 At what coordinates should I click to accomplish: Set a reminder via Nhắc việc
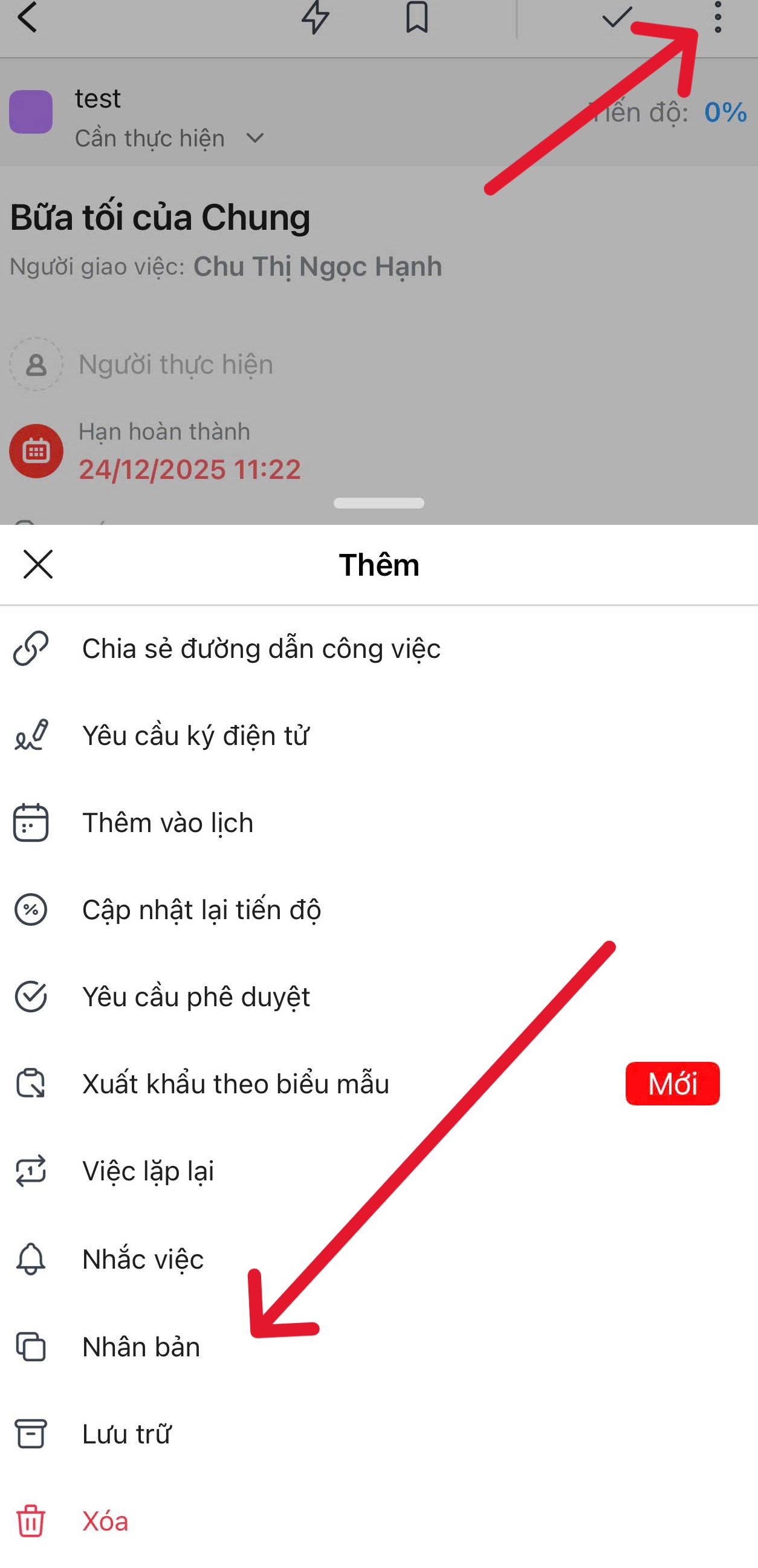click(143, 1259)
